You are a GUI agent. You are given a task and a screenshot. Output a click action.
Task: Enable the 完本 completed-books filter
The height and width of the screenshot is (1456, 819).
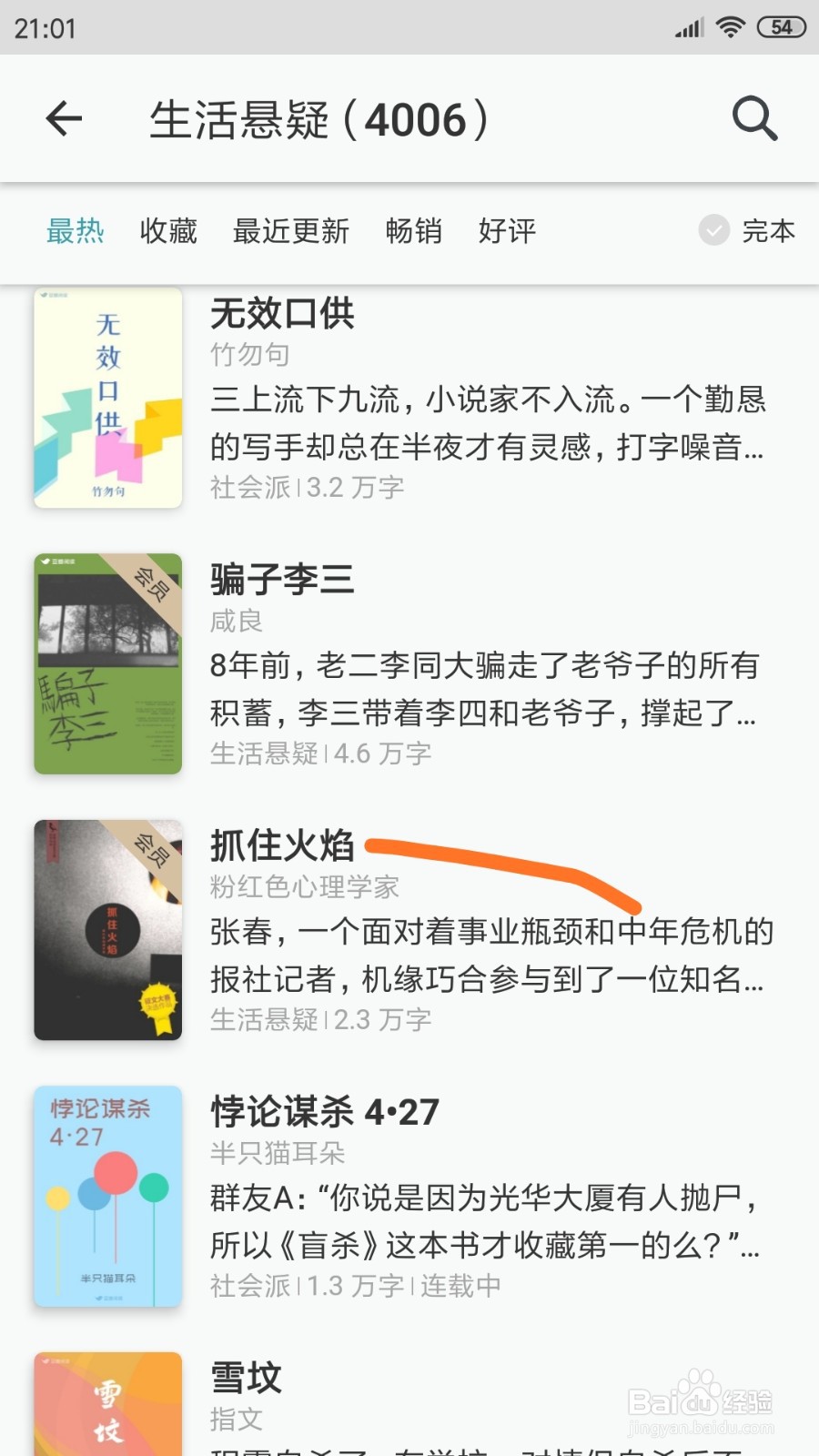click(769, 232)
